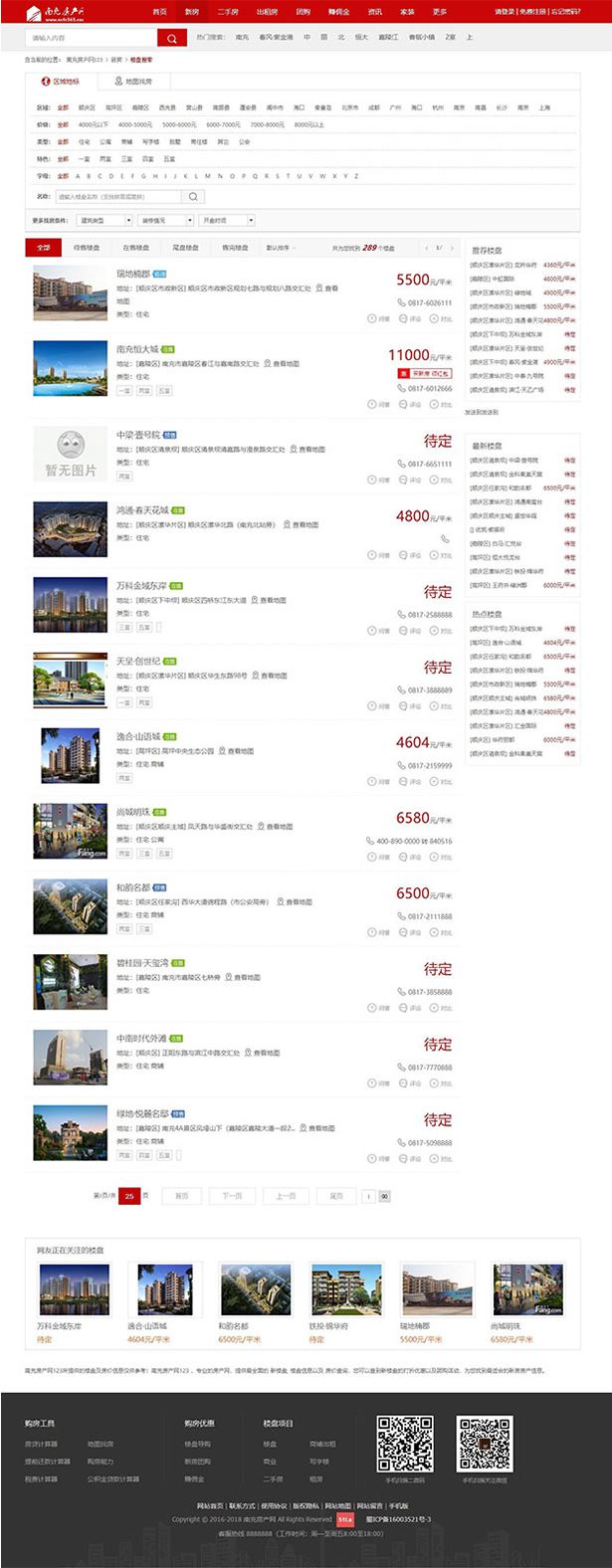Expand the 建筑类型 dropdown
612x1568 pixels.
pos(103,220)
